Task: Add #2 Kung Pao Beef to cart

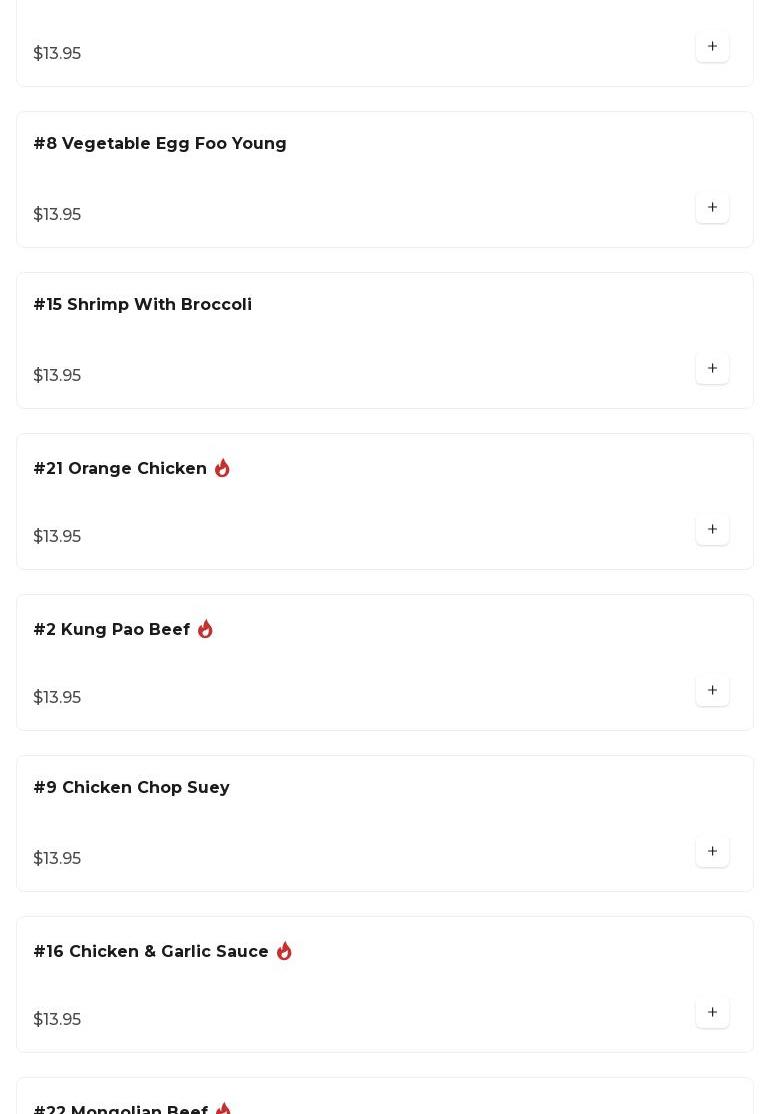Action: (712, 691)
